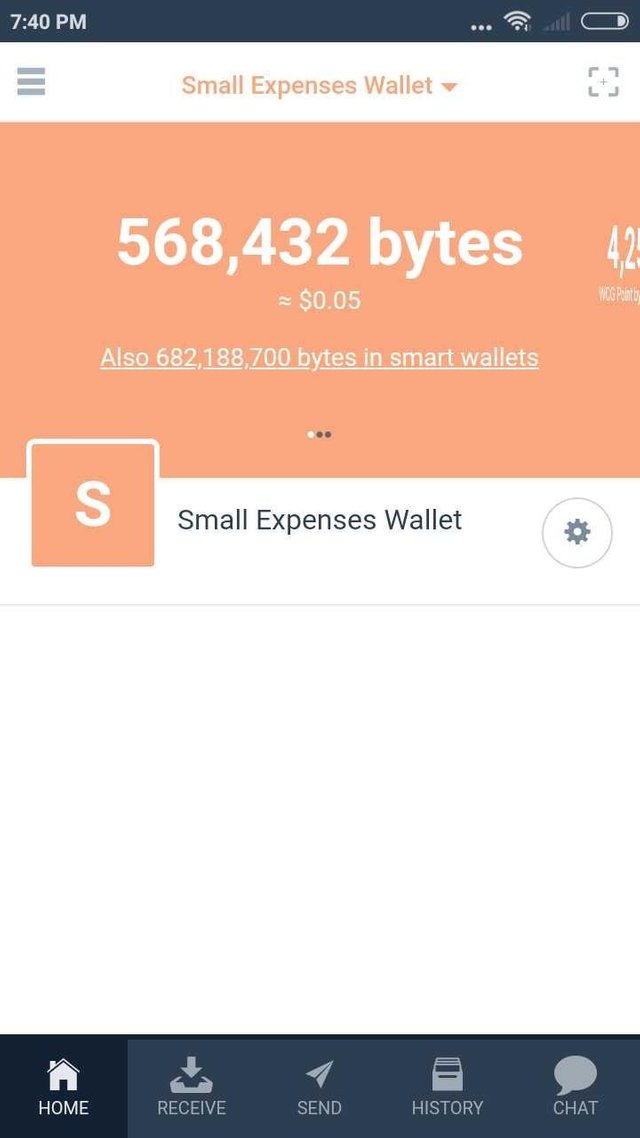Open the QR code scanner
The image size is (640, 1138).
pyautogui.click(x=603, y=82)
